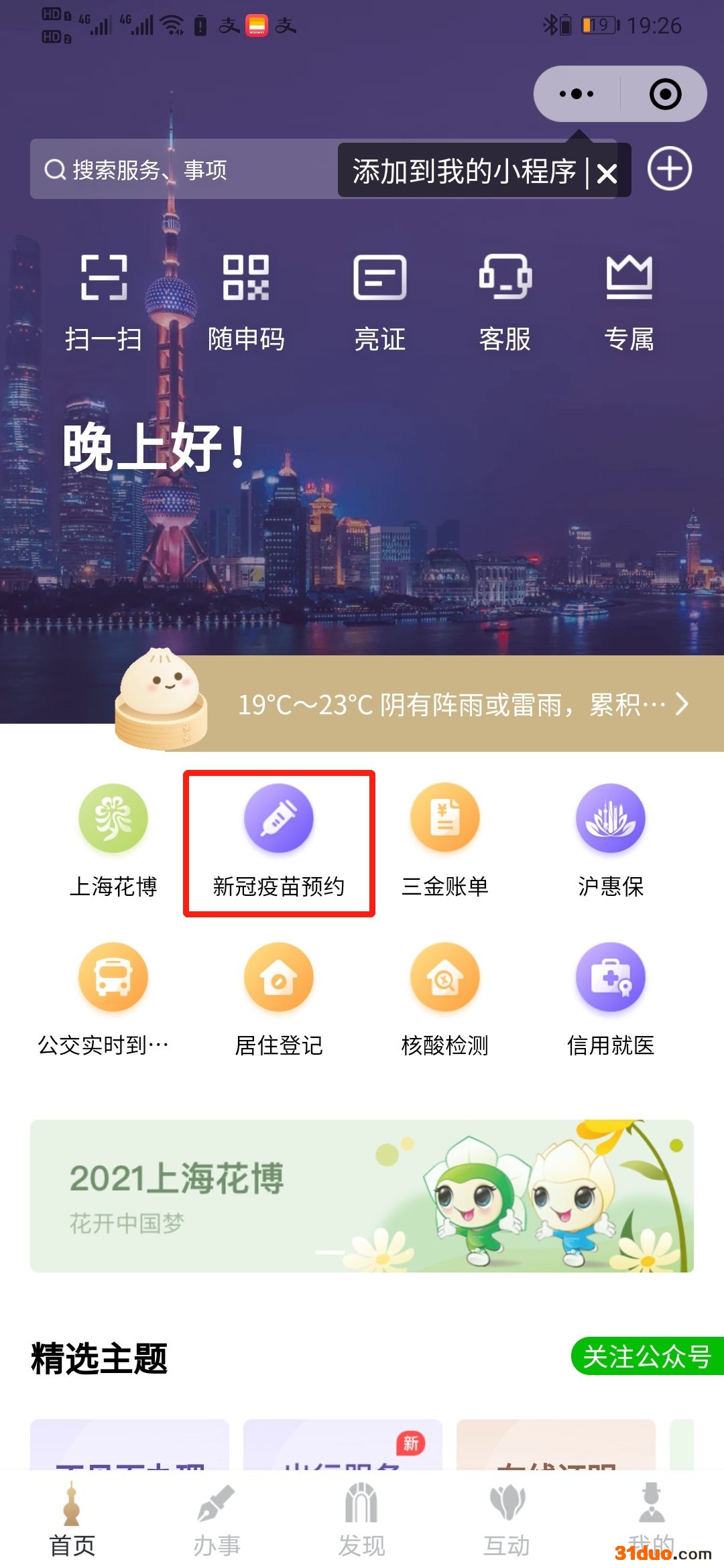This screenshot has height=1568, width=724.
Task: Open the mini program more options menu
Action: (x=577, y=94)
